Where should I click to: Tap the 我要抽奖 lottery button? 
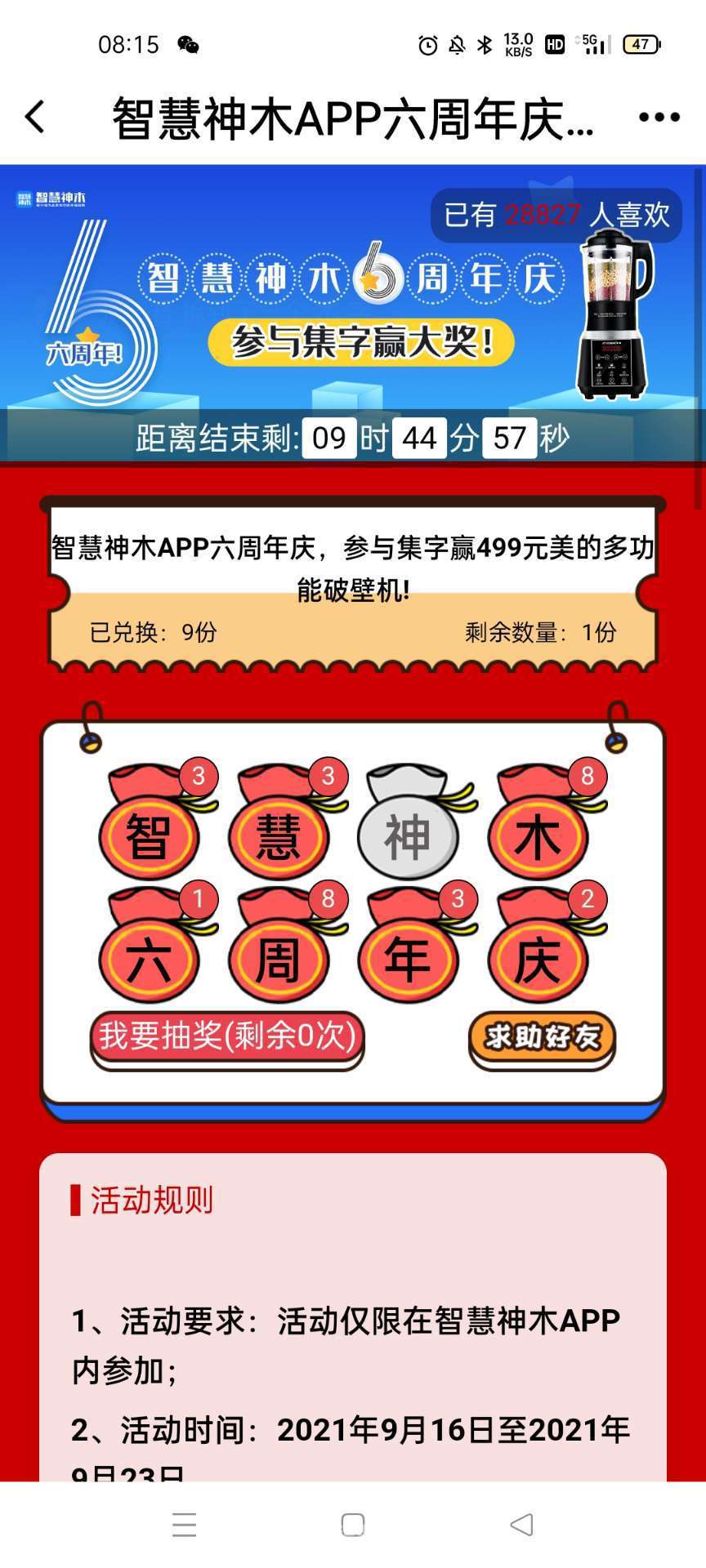pyautogui.click(x=227, y=1037)
